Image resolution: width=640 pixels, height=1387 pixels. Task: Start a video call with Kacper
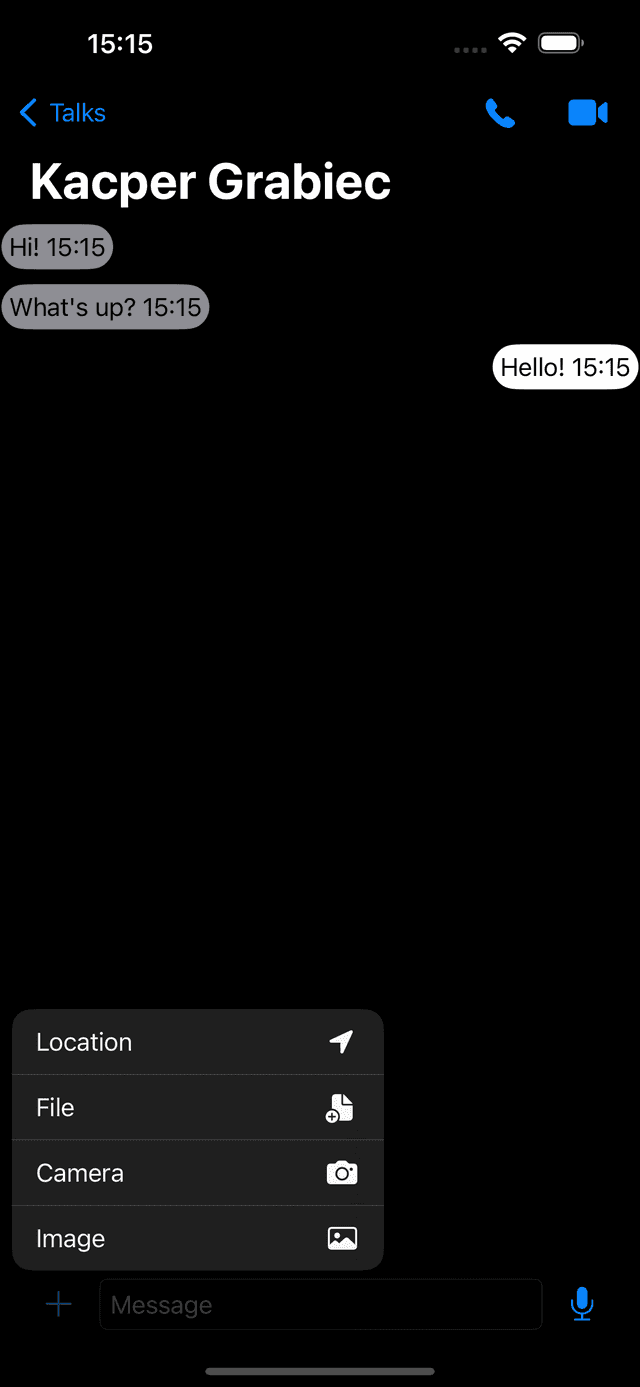(588, 113)
